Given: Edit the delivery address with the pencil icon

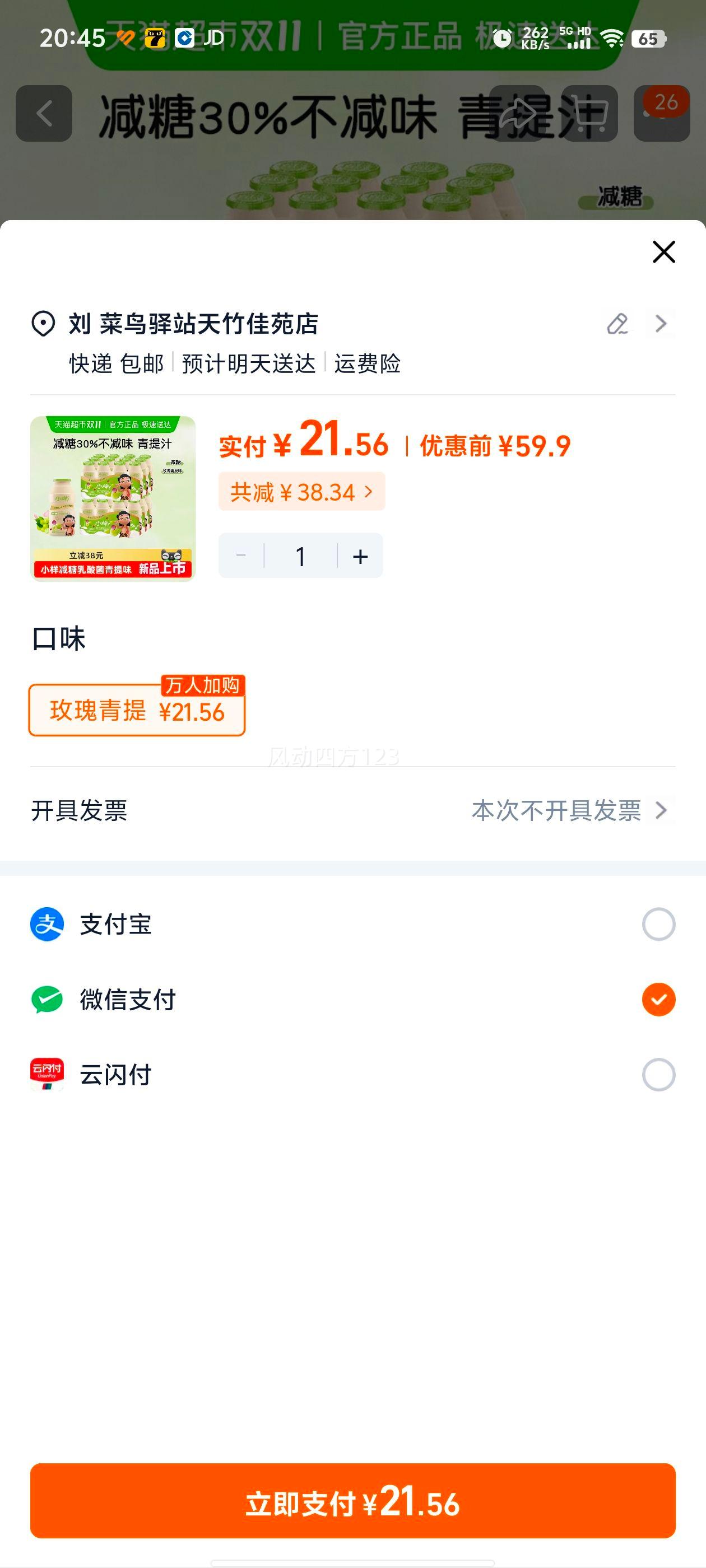Looking at the screenshot, I should click(617, 324).
